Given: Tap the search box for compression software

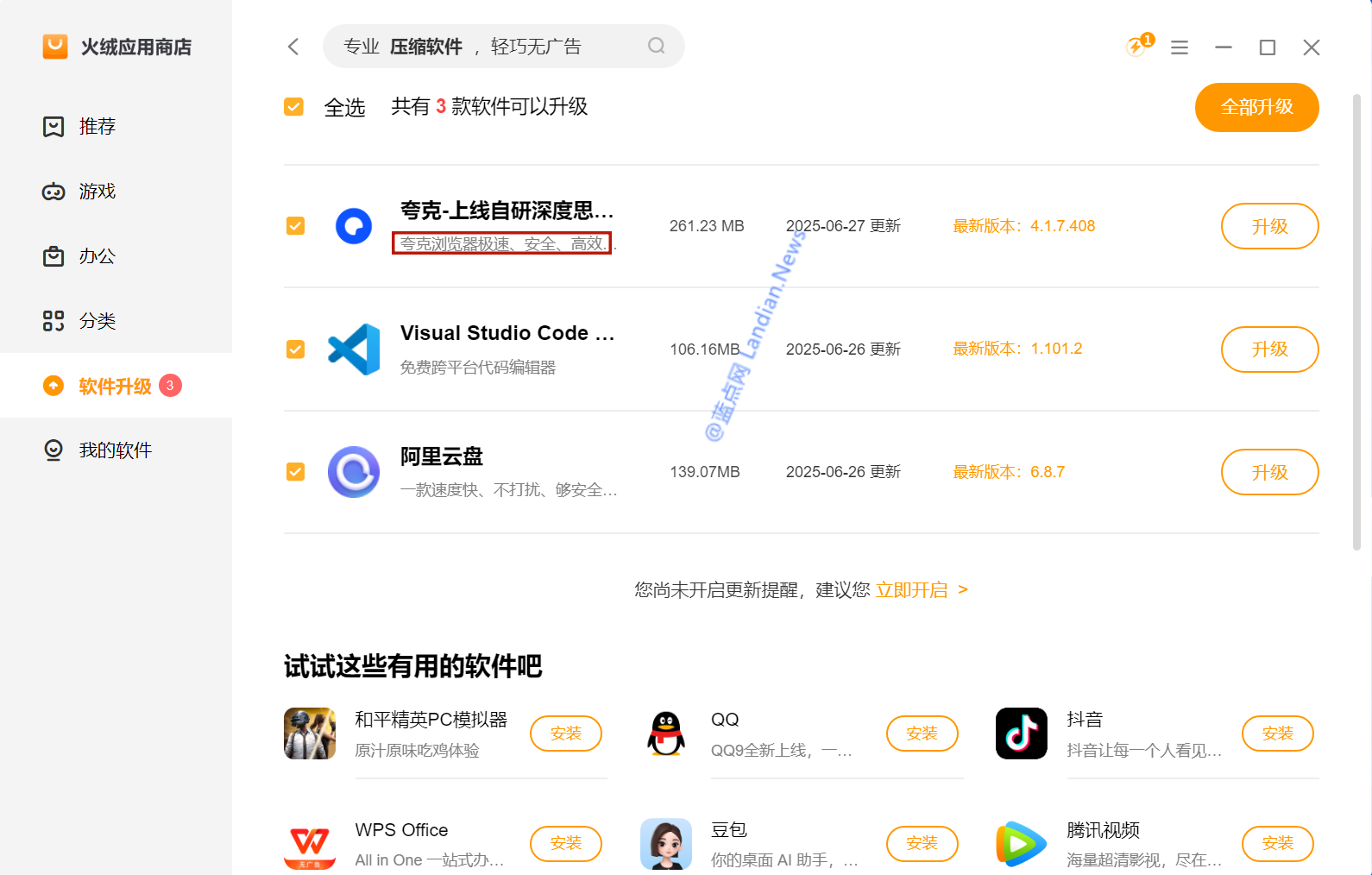Looking at the screenshot, I should coord(492,47).
